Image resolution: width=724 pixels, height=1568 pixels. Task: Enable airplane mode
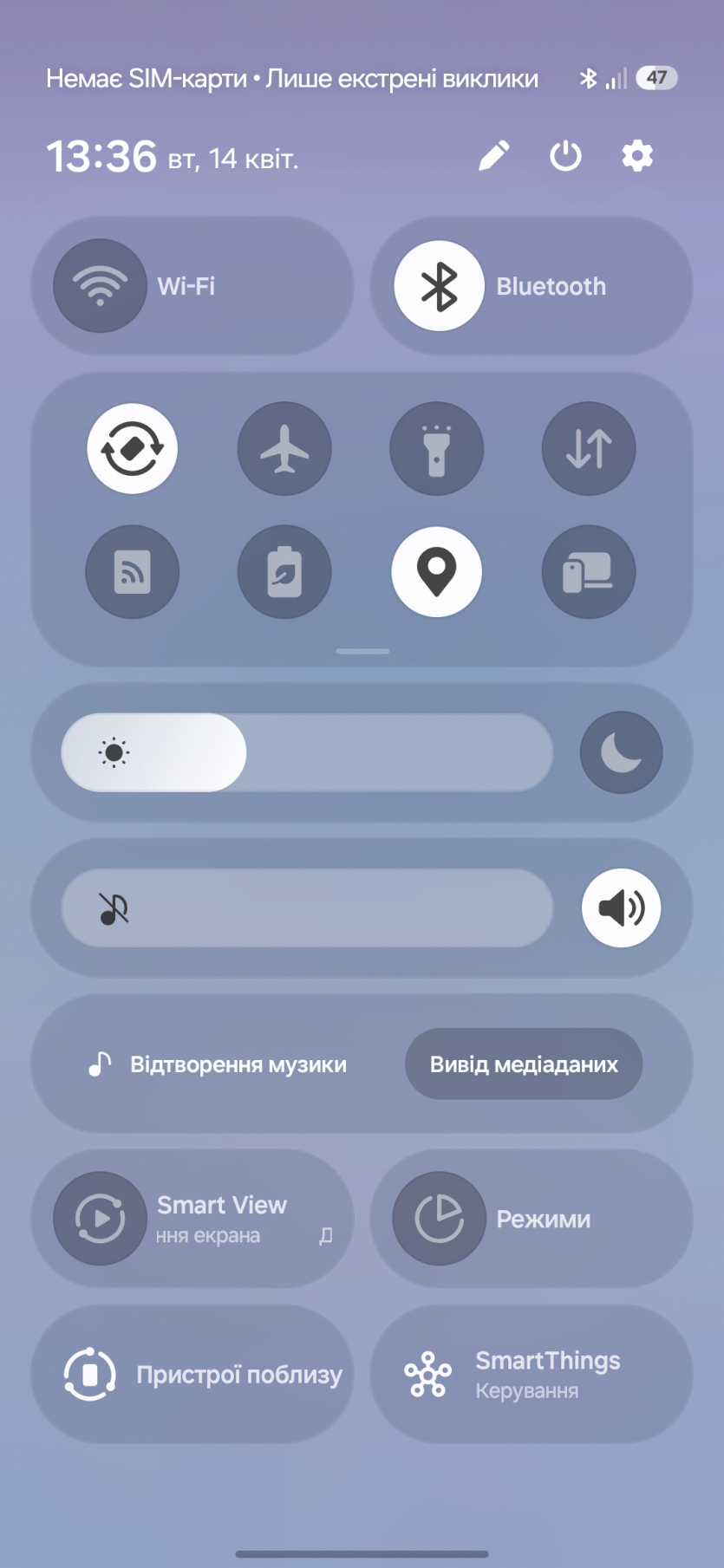pyautogui.click(x=284, y=449)
